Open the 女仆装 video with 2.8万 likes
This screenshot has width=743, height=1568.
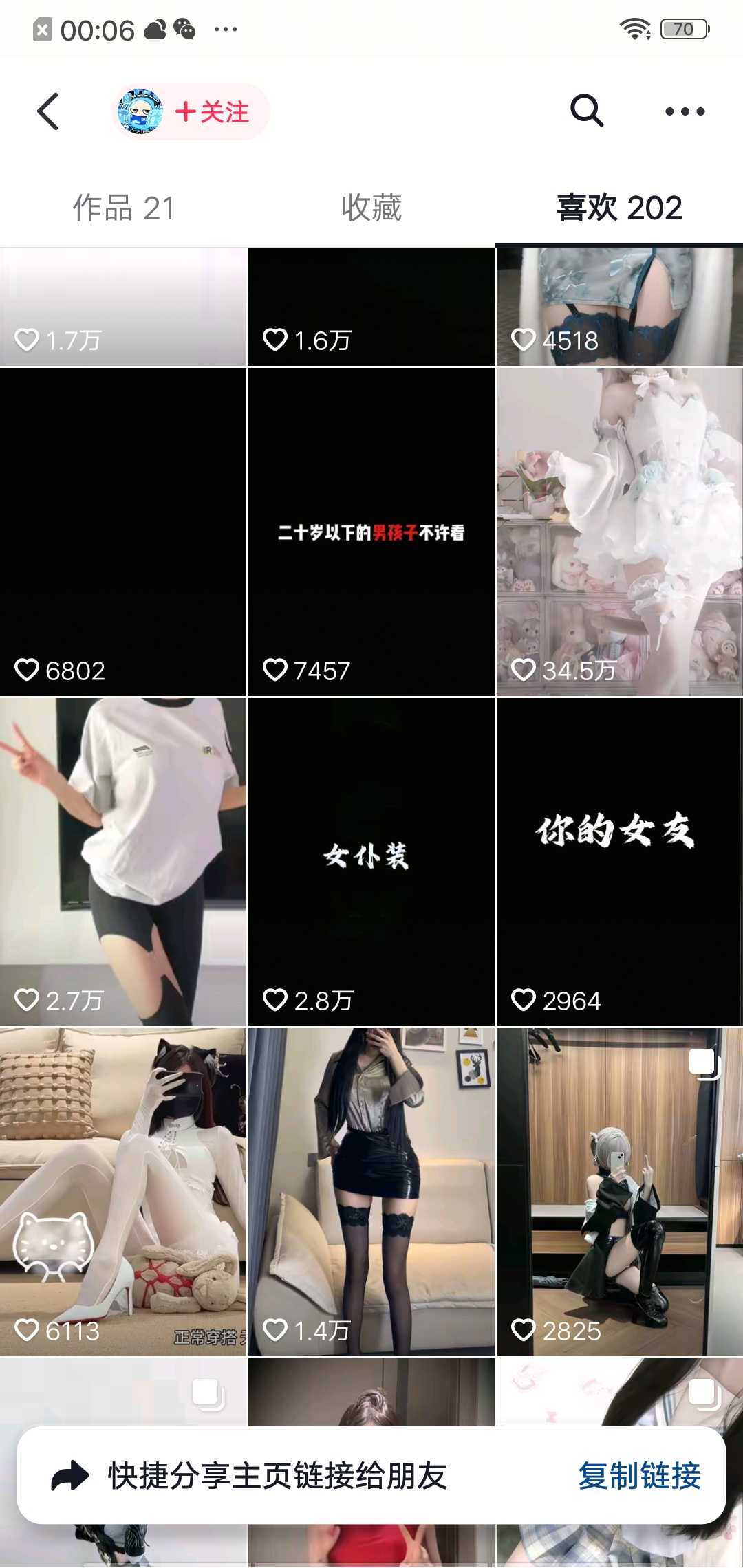point(371,862)
